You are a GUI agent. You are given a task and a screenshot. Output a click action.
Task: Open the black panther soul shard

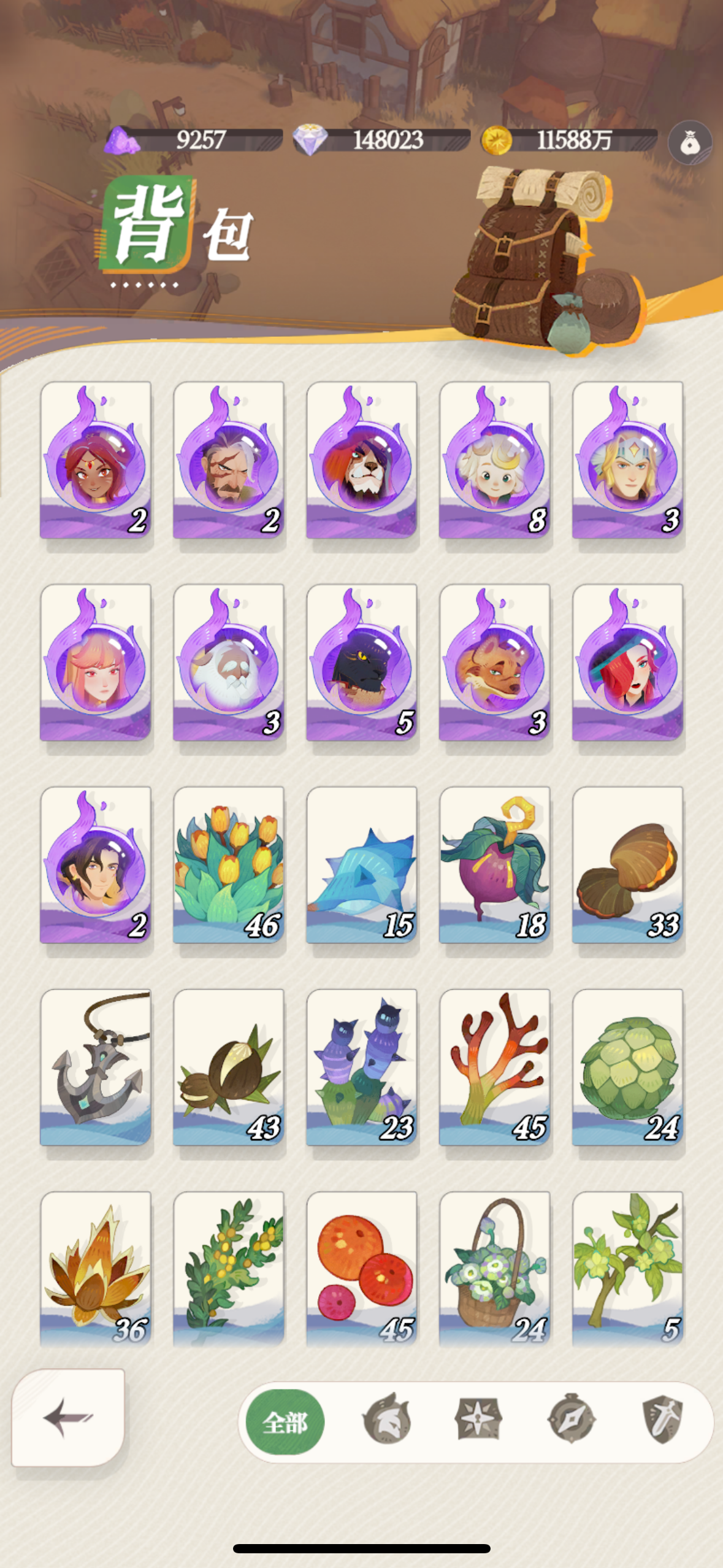362,663
